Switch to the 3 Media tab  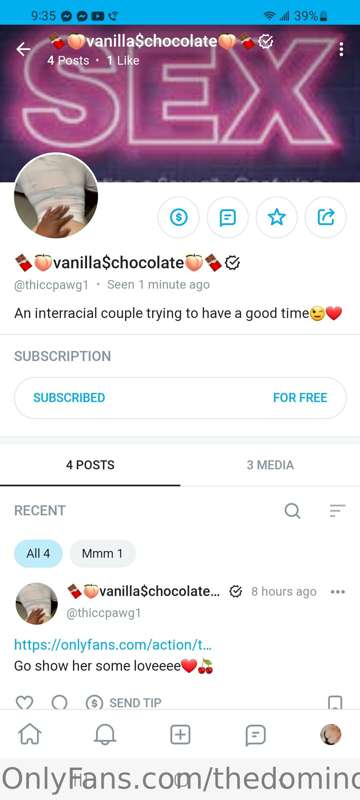[270, 465]
